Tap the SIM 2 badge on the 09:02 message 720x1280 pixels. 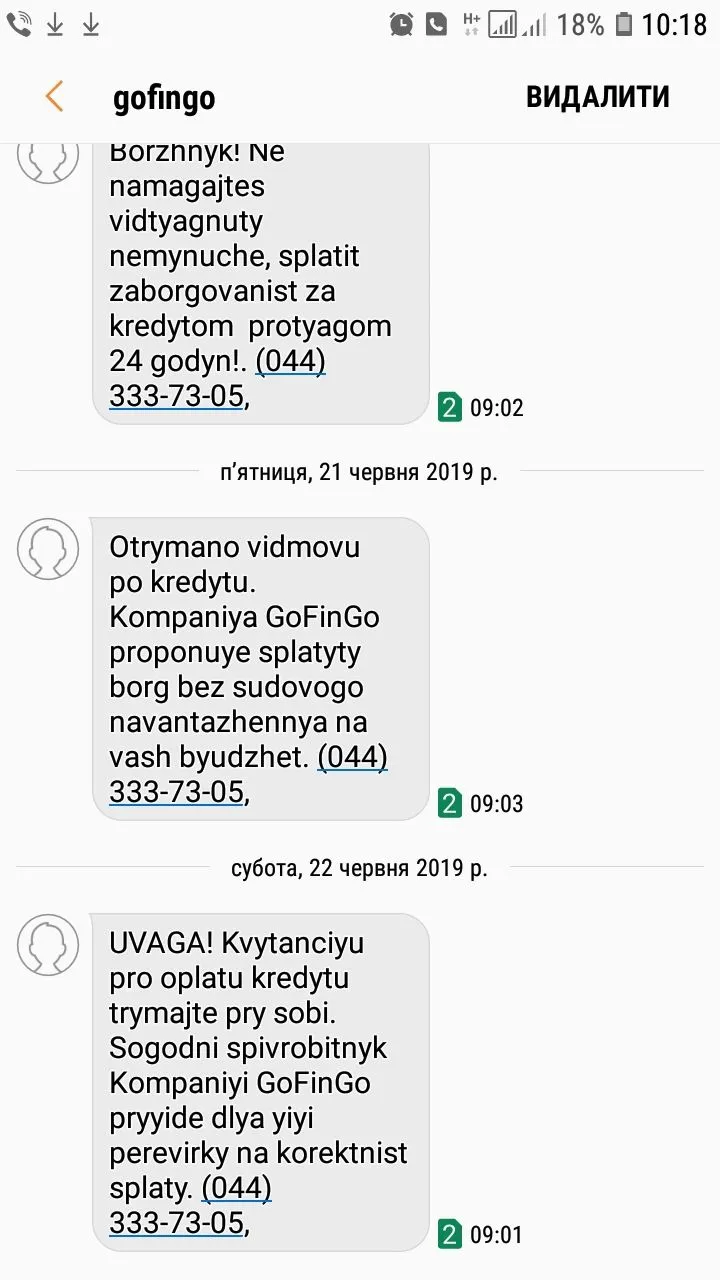450,407
